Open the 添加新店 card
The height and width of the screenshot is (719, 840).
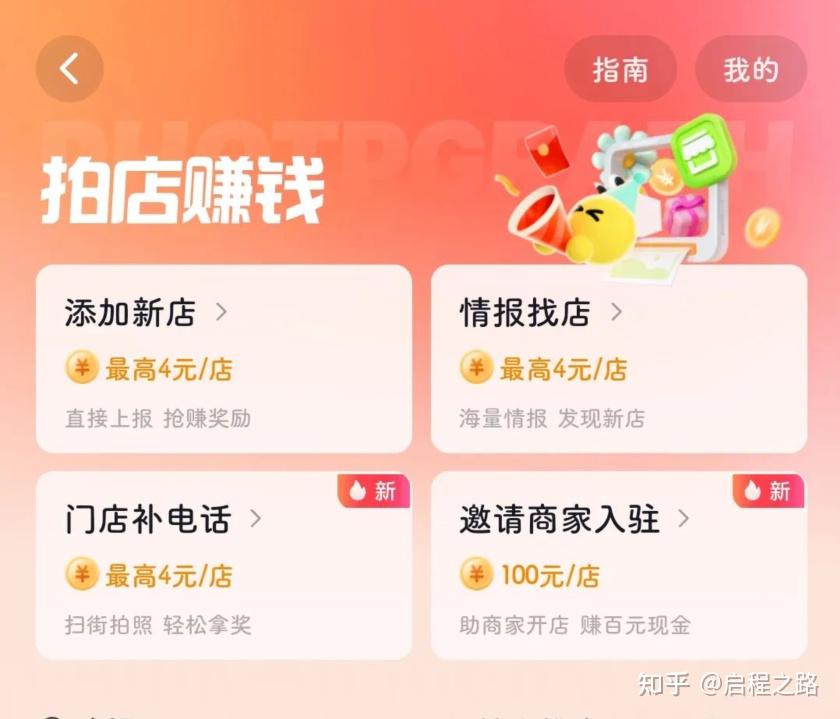223,358
